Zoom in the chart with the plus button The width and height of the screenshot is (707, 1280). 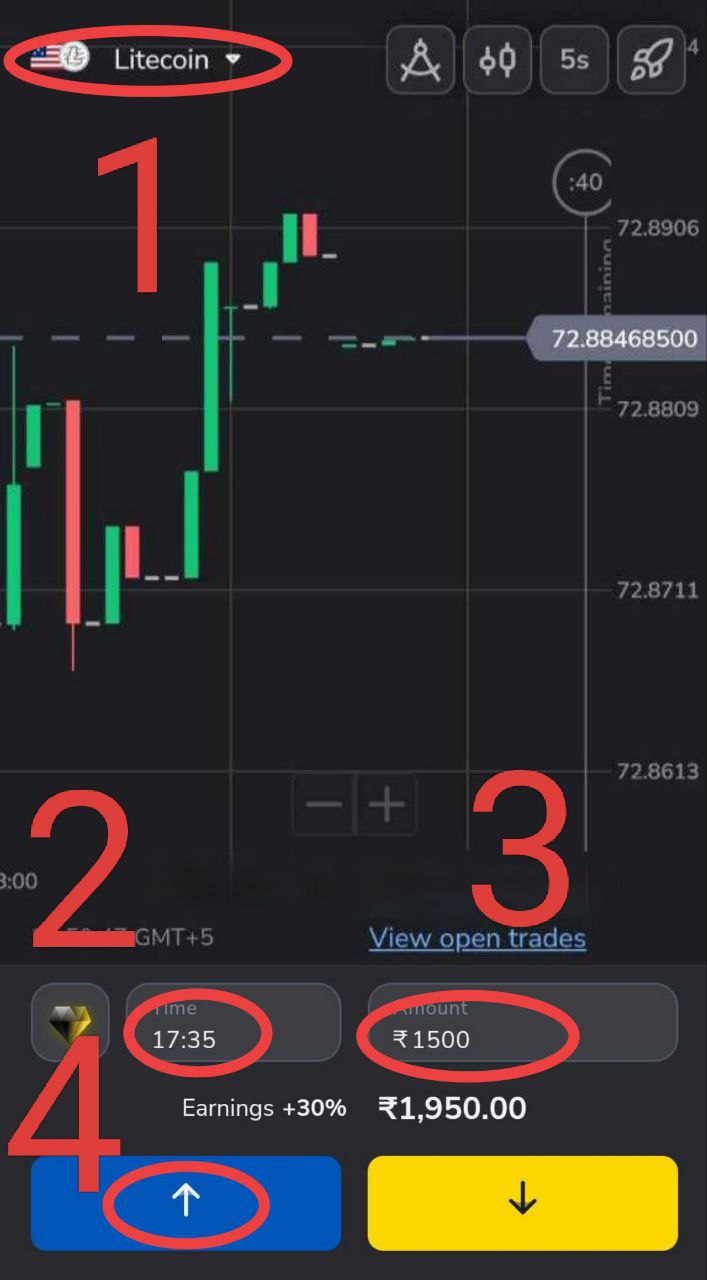tap(386, 804)
